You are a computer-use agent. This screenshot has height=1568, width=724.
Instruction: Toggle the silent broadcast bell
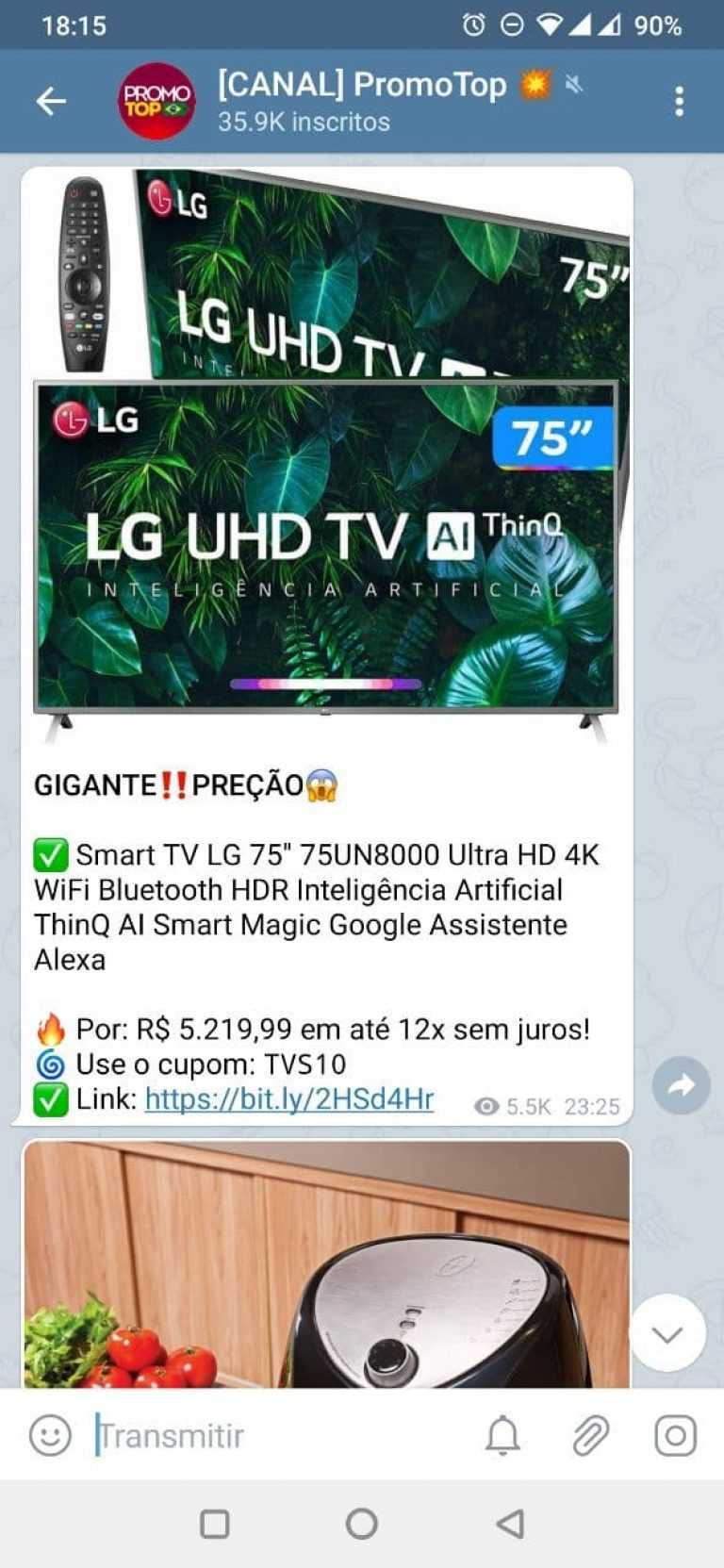coord(502,1435)
